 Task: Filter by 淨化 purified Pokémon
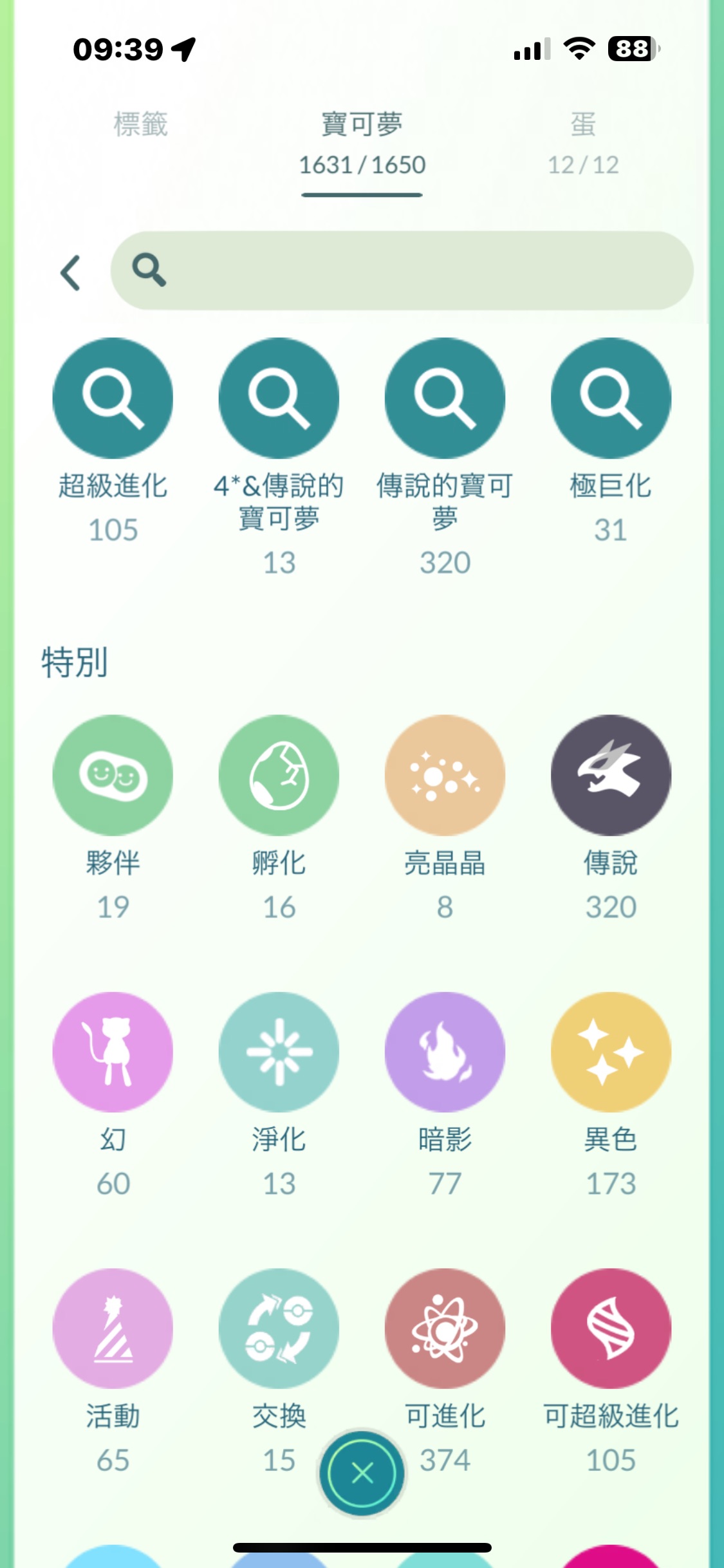[279, 1052]
